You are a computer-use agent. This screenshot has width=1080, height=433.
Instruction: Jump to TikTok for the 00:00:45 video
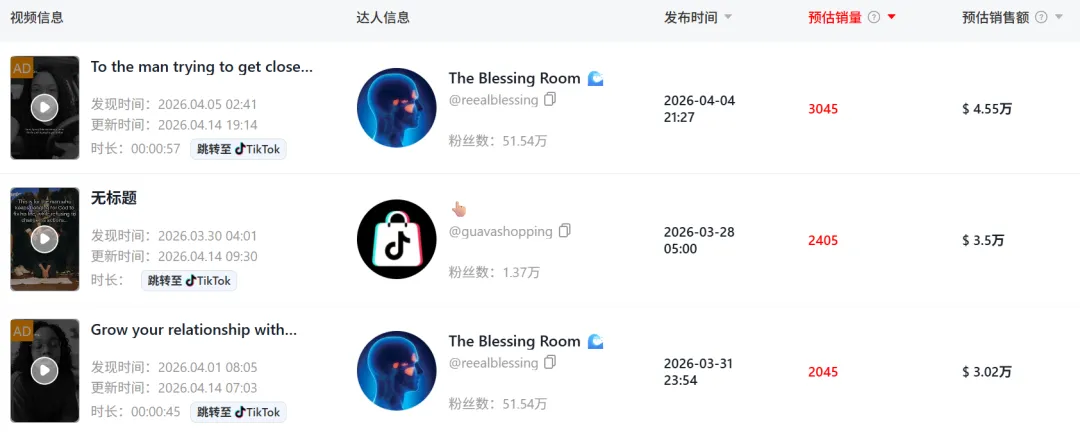[238, 412]
